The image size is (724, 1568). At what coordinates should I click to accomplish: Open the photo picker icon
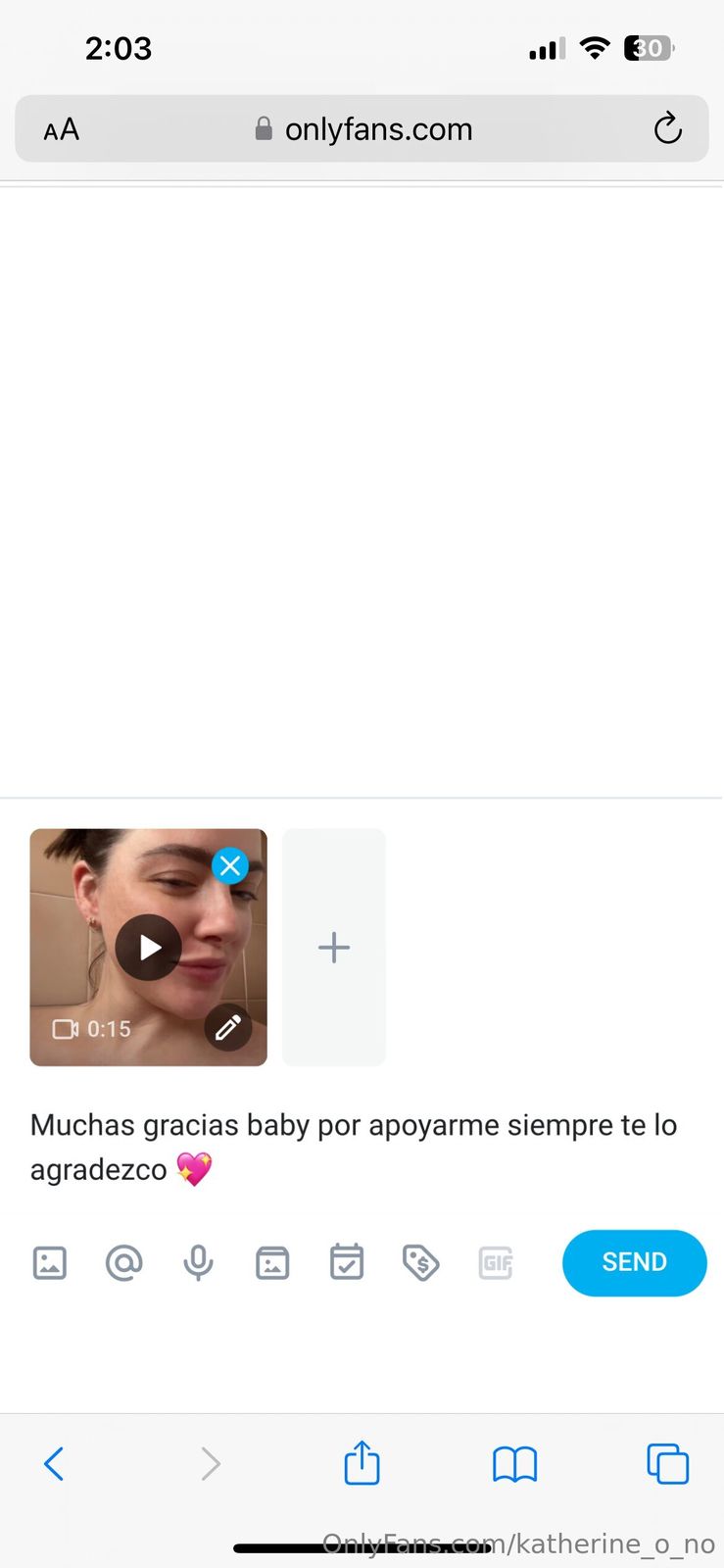50,1263
